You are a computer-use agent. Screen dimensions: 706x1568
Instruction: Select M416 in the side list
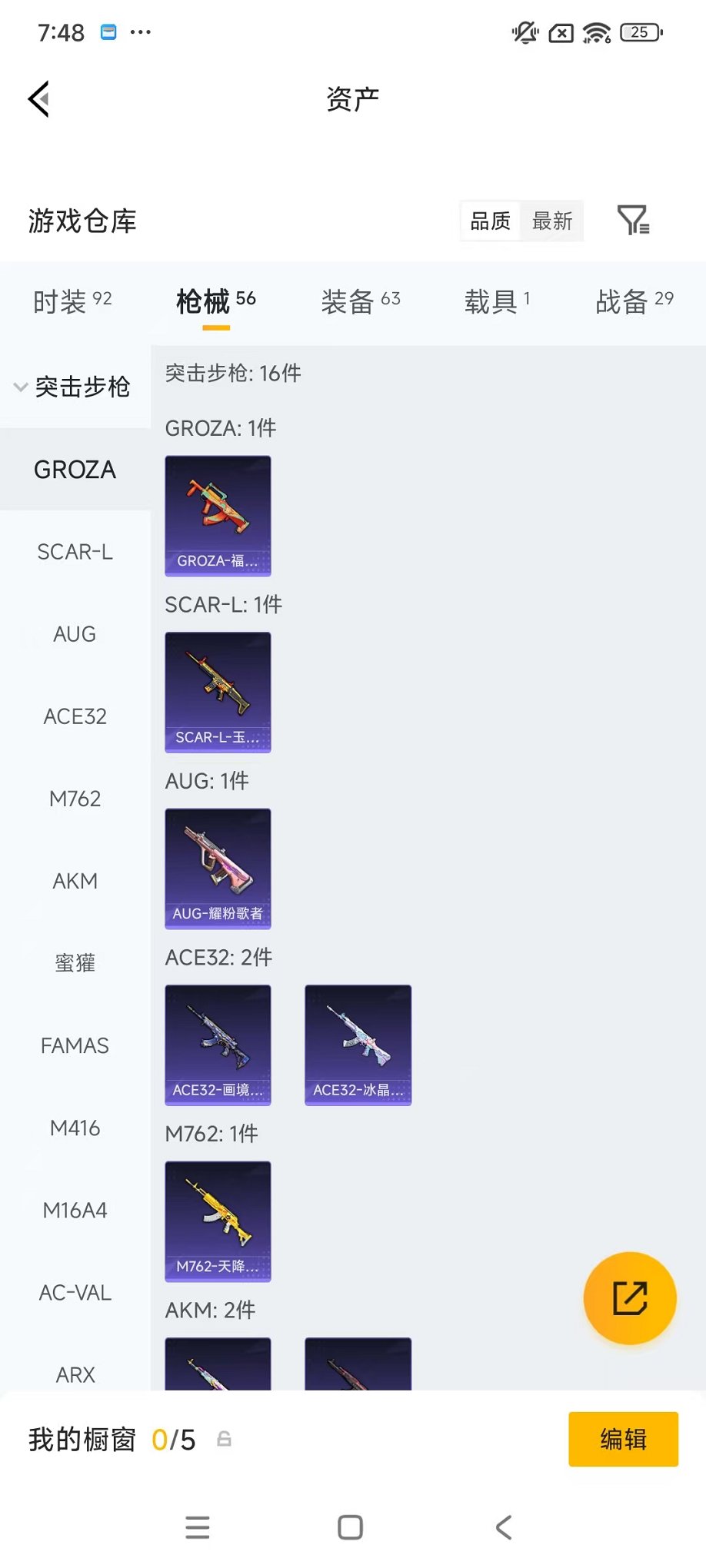[75, 1128]
